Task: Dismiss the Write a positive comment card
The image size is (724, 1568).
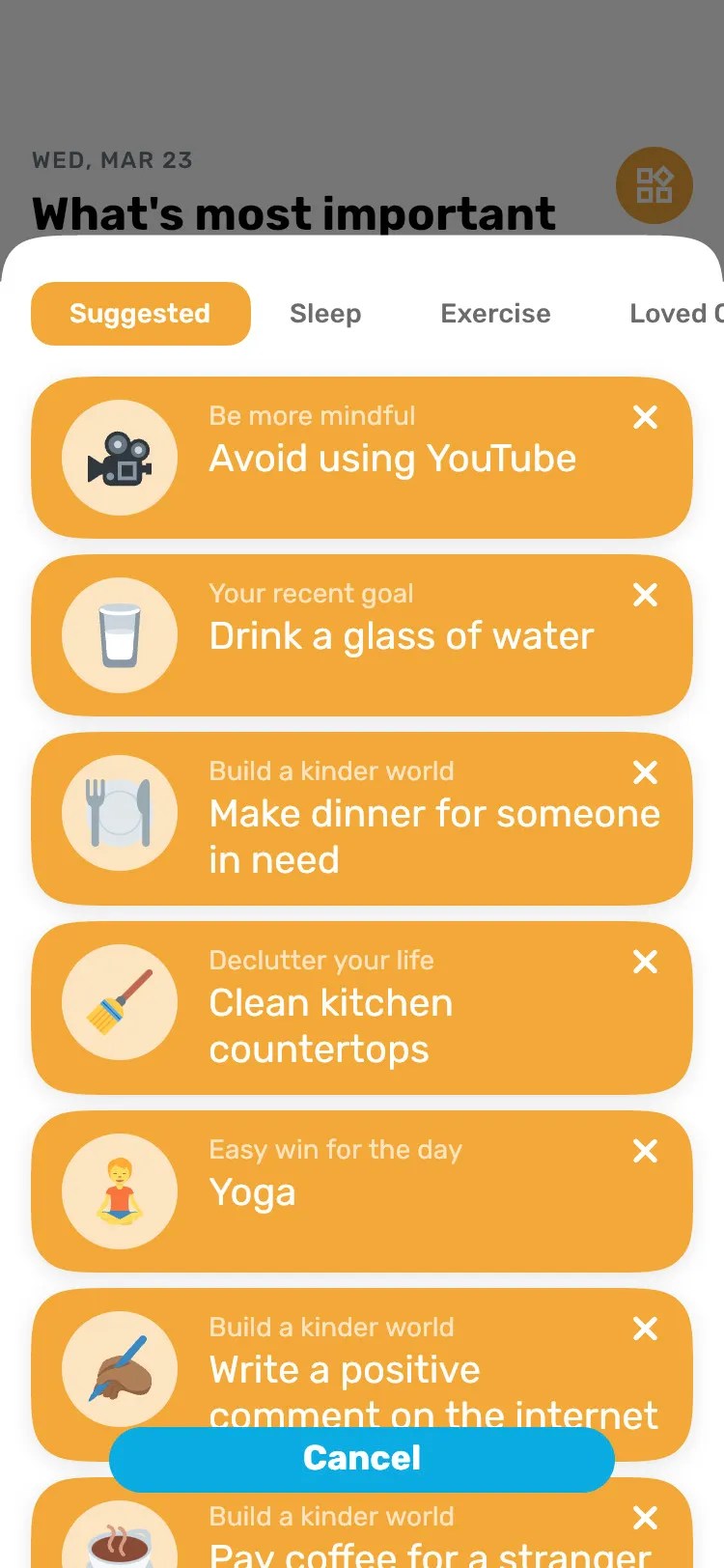Action: pos(645,1329)
